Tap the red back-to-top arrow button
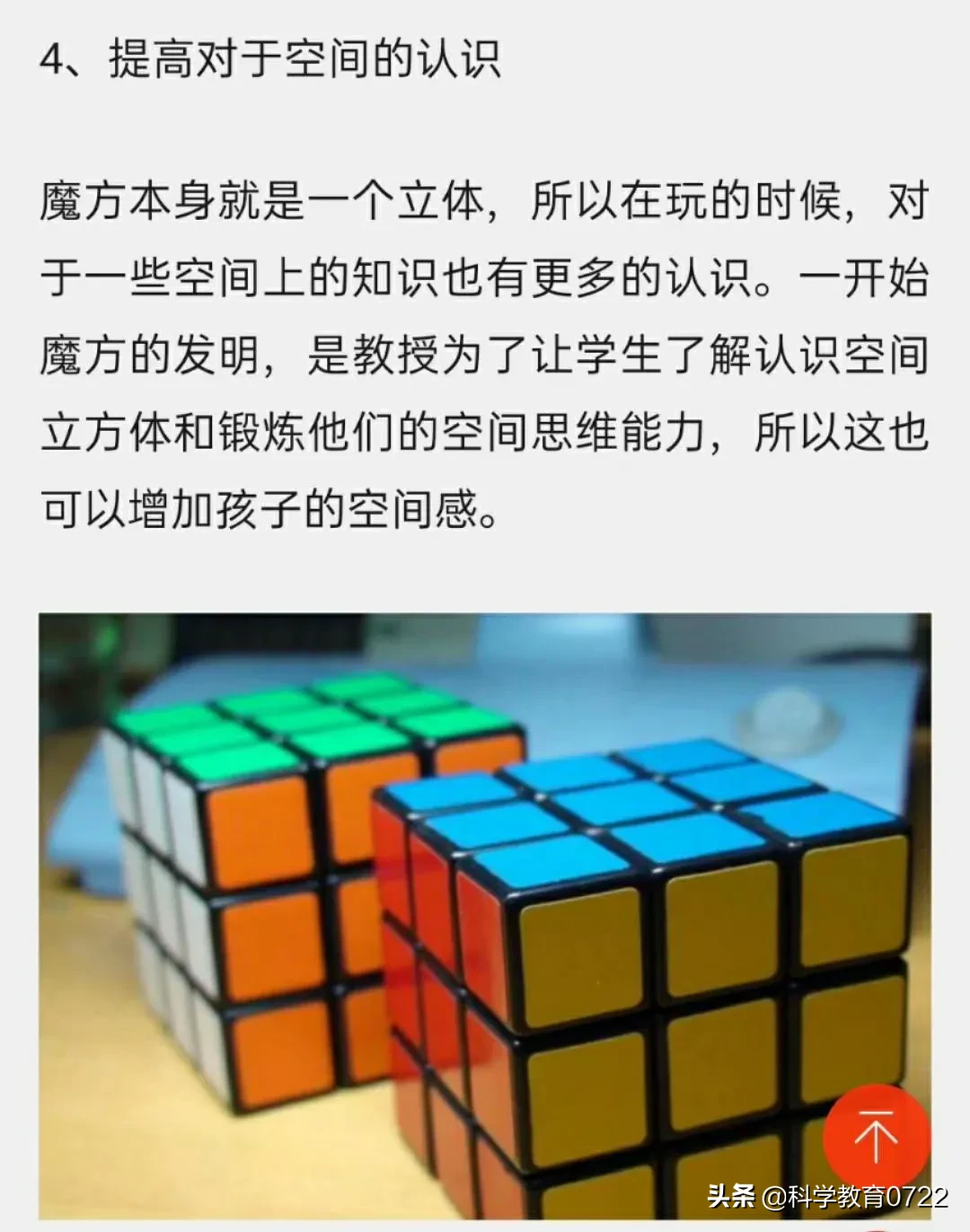Image resolution: width=970 pixels, height=1232 pixels. 876,1137
